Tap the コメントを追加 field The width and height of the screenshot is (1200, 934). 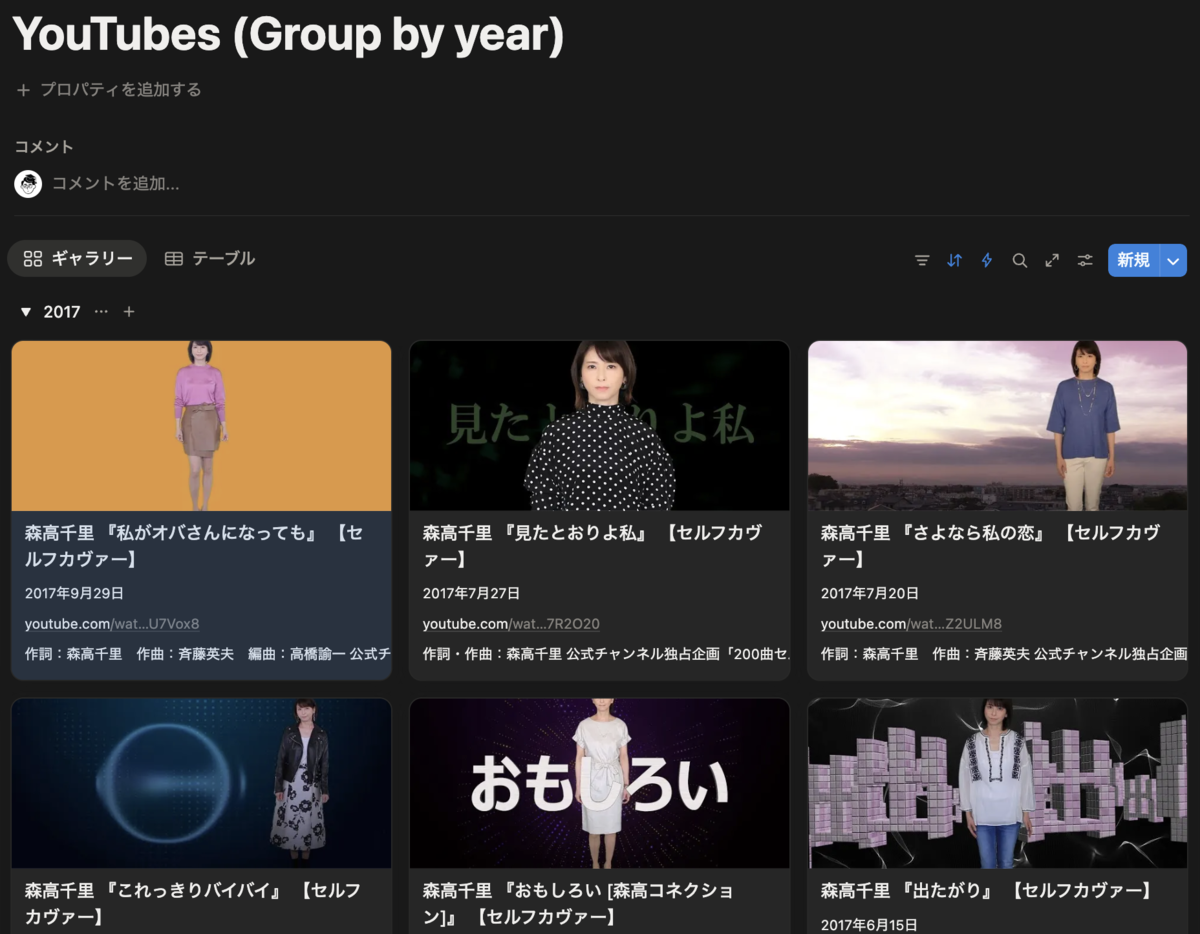click(116, 184)
